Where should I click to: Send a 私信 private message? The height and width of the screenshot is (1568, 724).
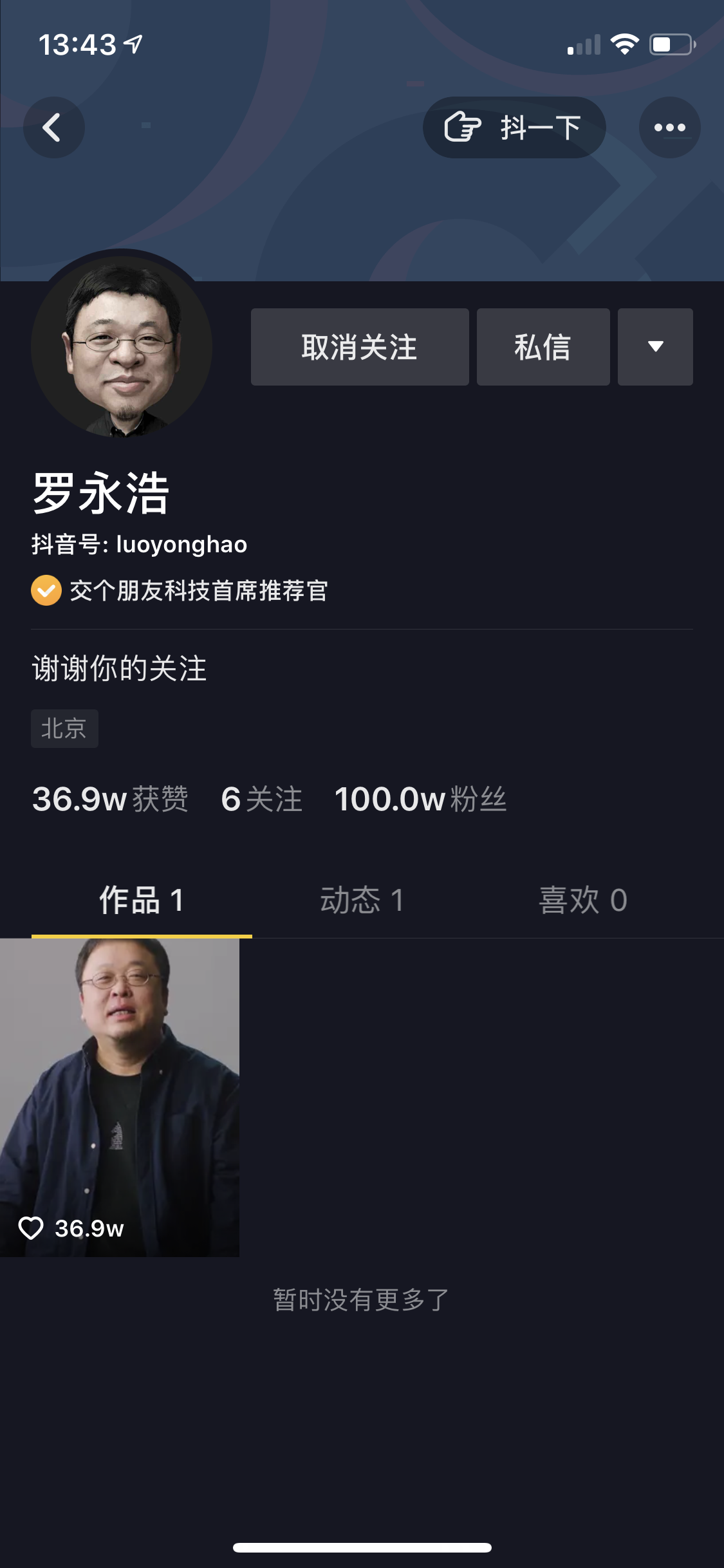(543, 346)
